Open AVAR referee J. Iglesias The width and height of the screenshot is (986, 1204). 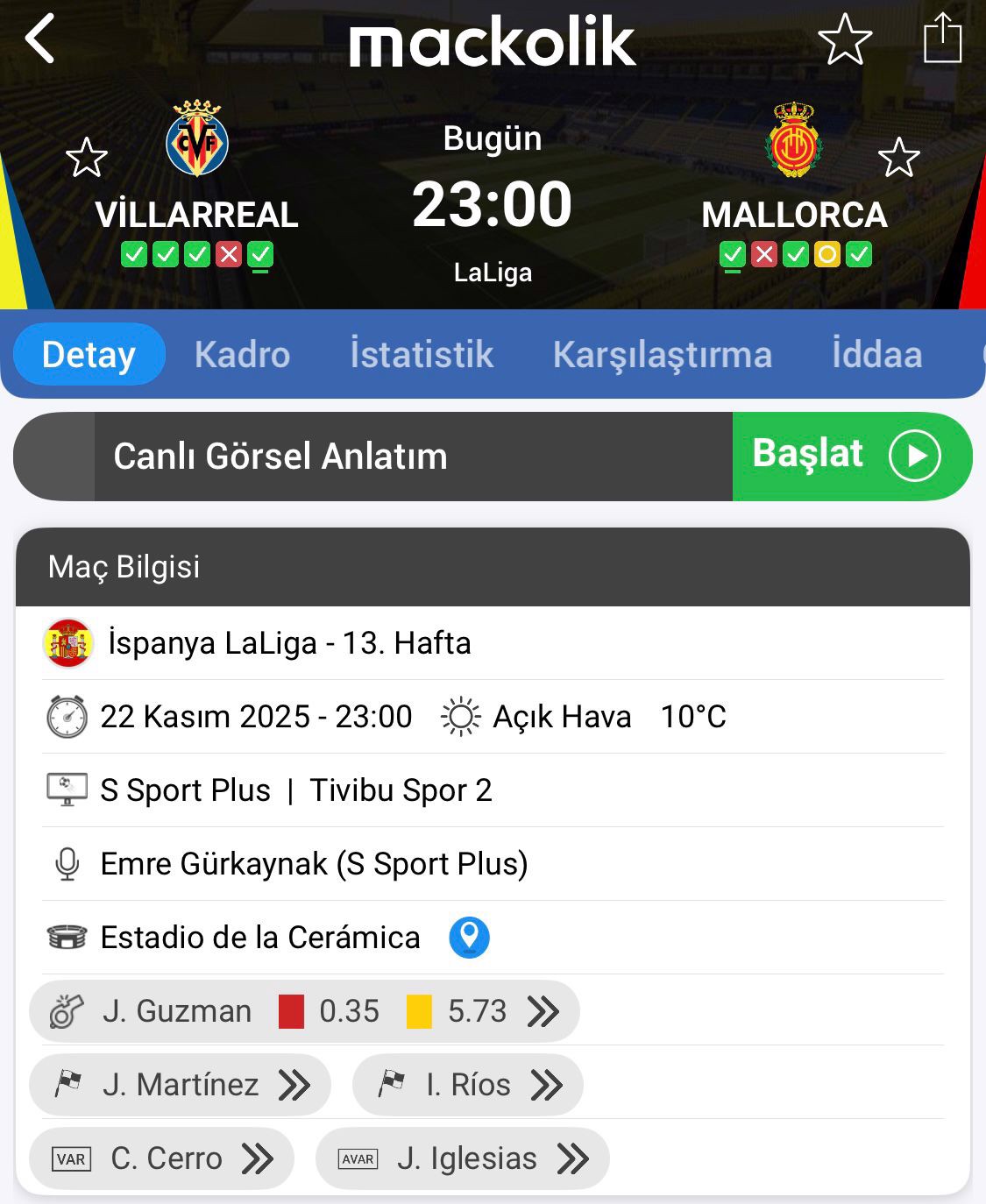(463, 1158)
